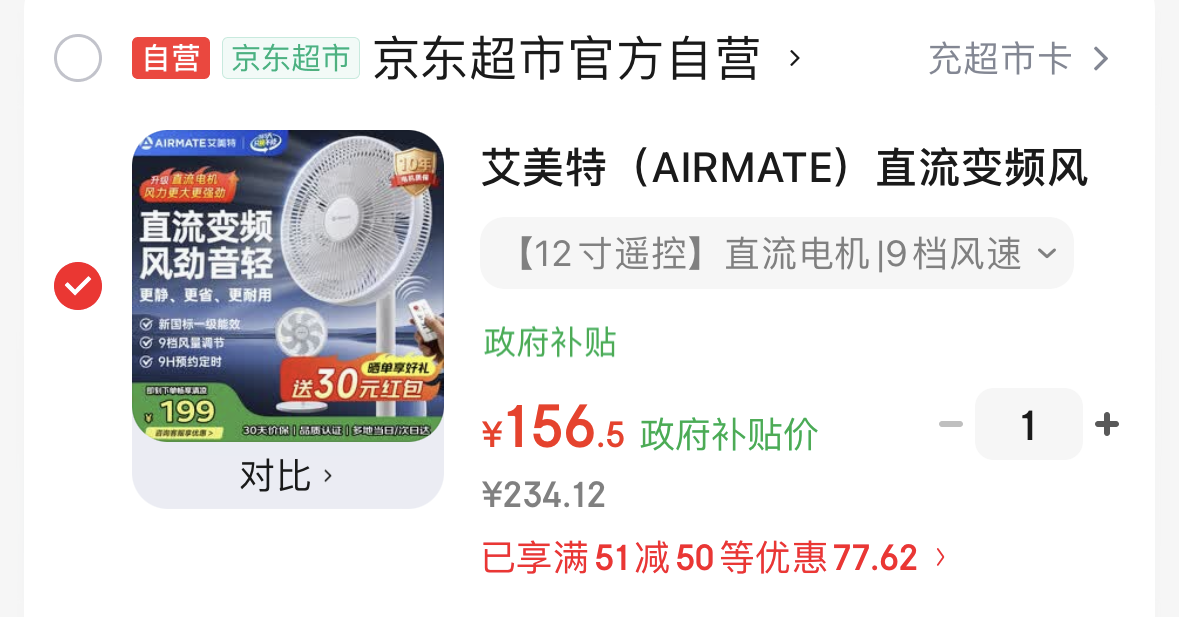Edit the quantity field showing 1

[1028, 425]
